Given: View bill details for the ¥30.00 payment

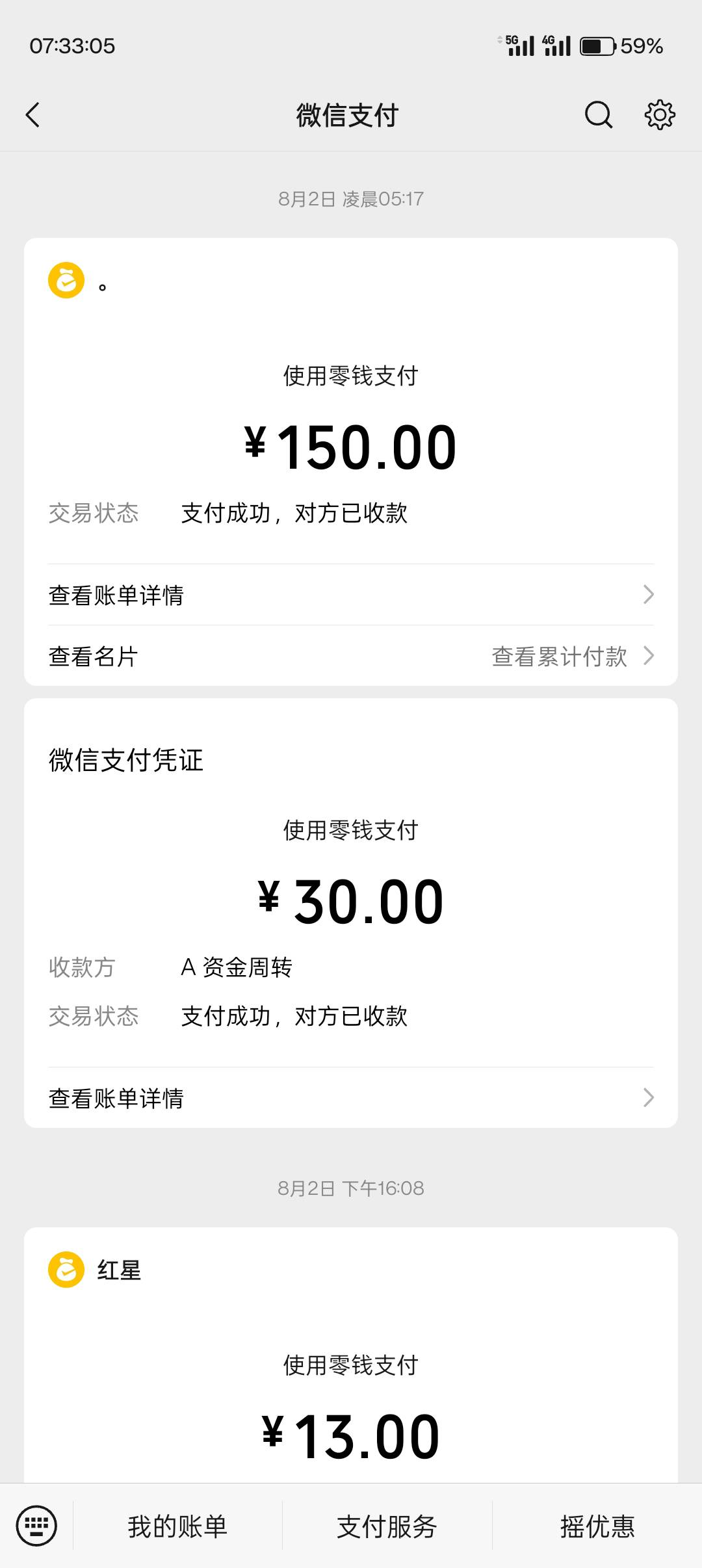Looking at the screenshot, I should click(x=351, y=1098).
